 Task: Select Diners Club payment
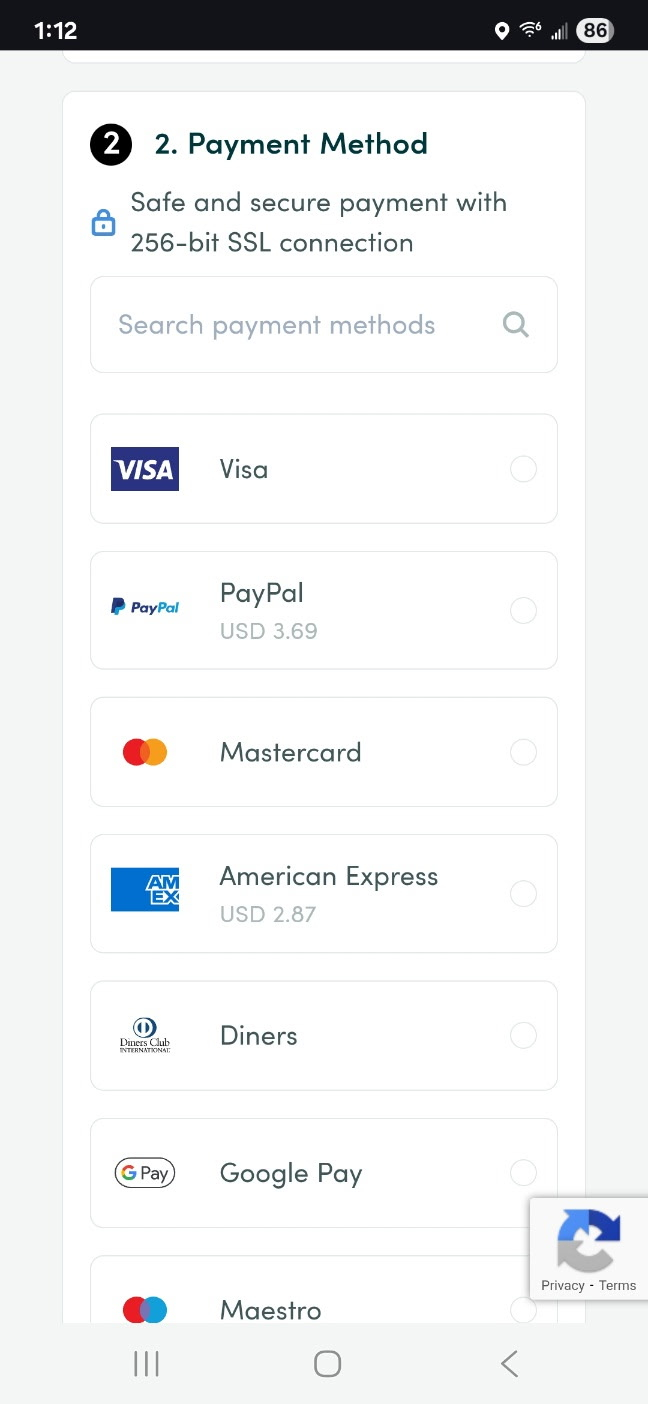tap(323, 1035)
